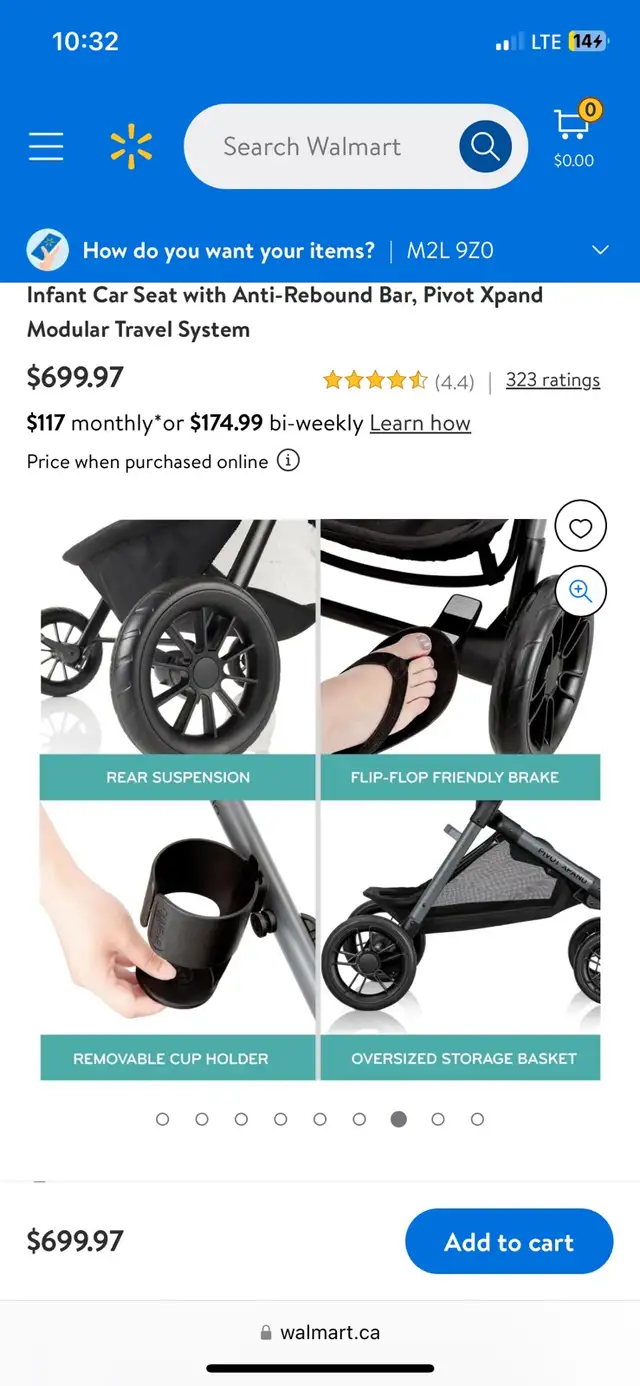Open the shopping cart
The width and height of the screenshot is (640, 1386).
[x=574, y=135]
